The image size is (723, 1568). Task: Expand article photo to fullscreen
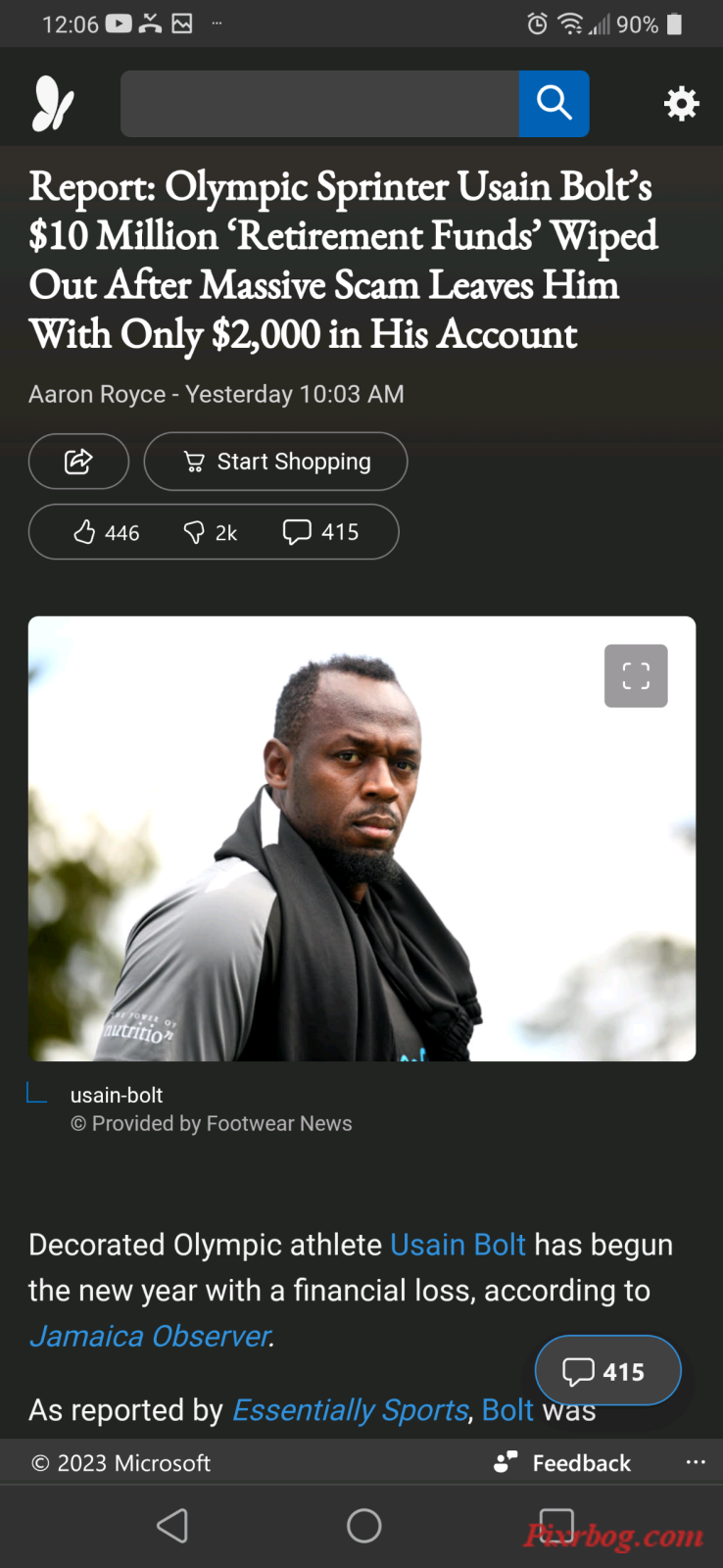[x=636, y=675]
